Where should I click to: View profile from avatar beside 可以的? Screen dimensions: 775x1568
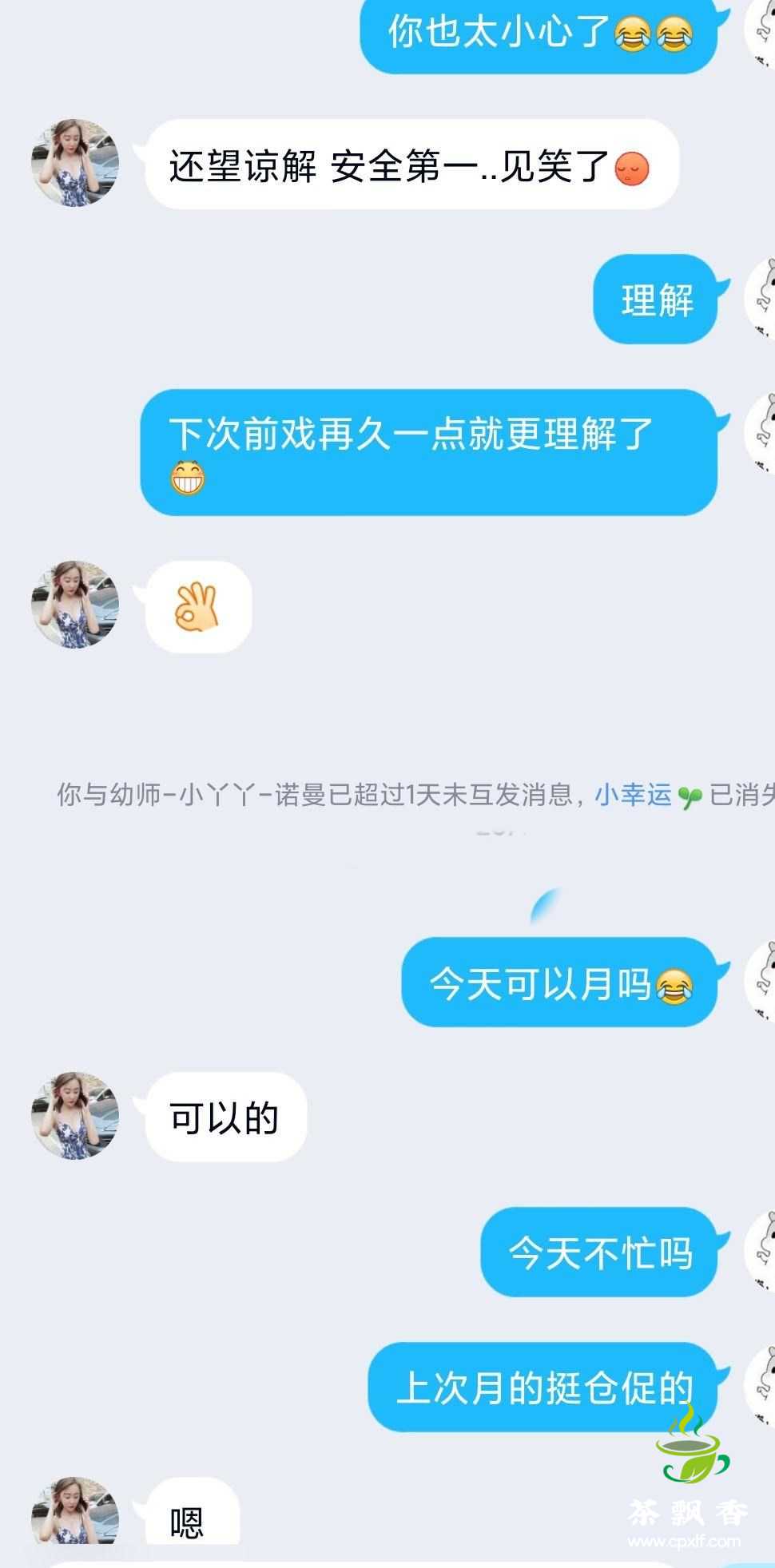[x=75, y=1116]
